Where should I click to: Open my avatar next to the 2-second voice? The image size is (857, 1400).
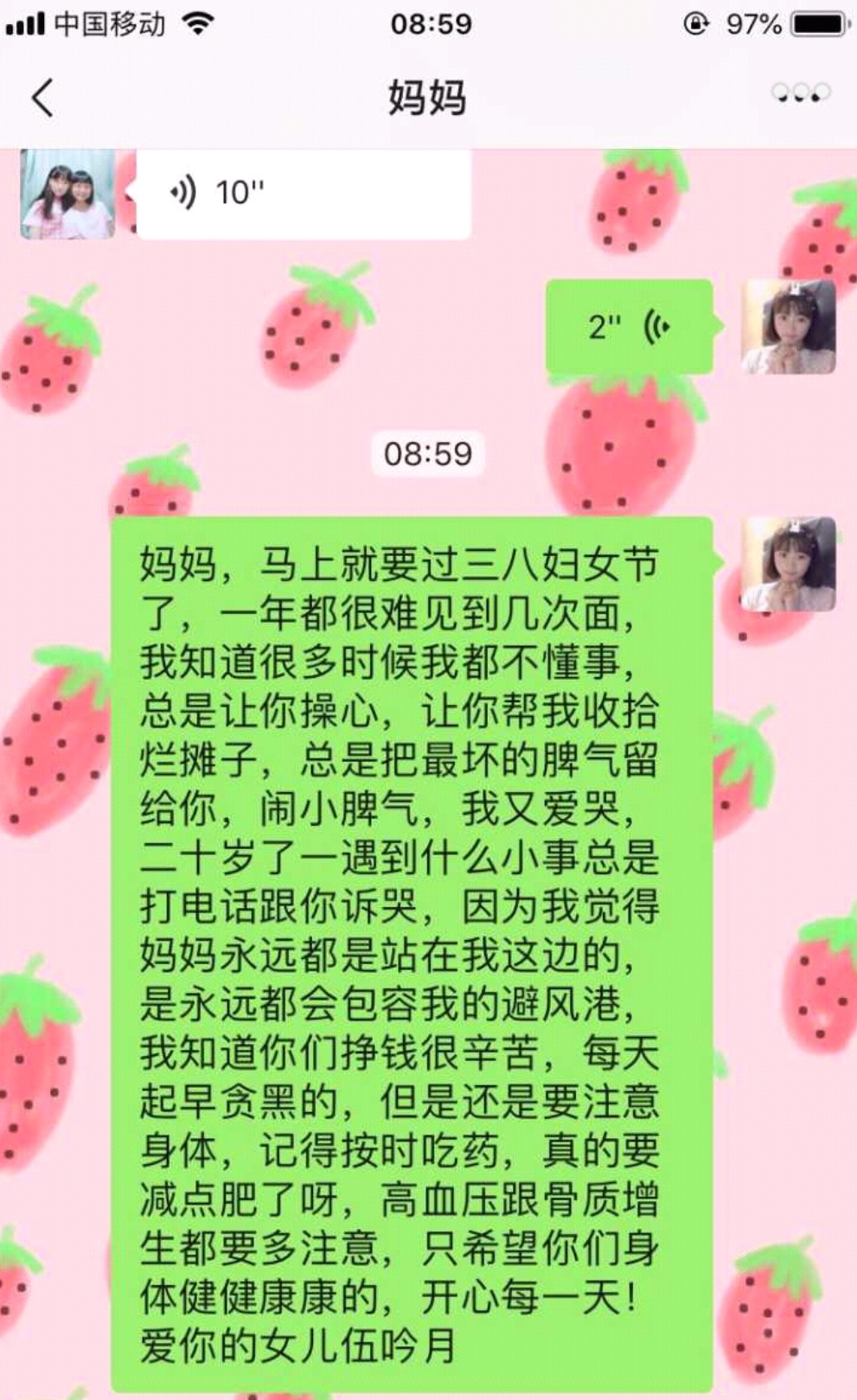click(x=788, y=327)
